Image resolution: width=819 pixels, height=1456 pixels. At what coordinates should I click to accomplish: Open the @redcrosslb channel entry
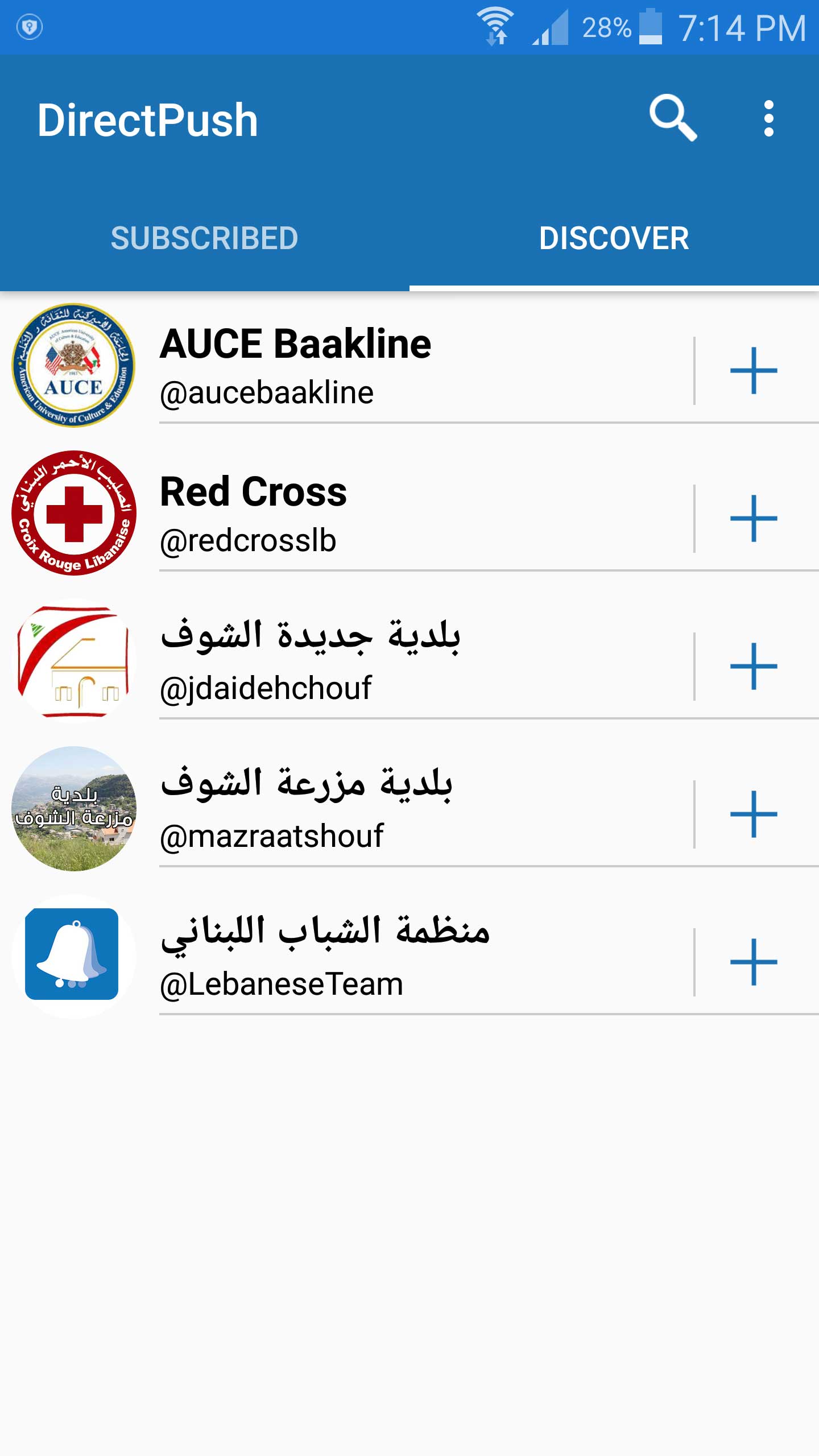point(341,515)
